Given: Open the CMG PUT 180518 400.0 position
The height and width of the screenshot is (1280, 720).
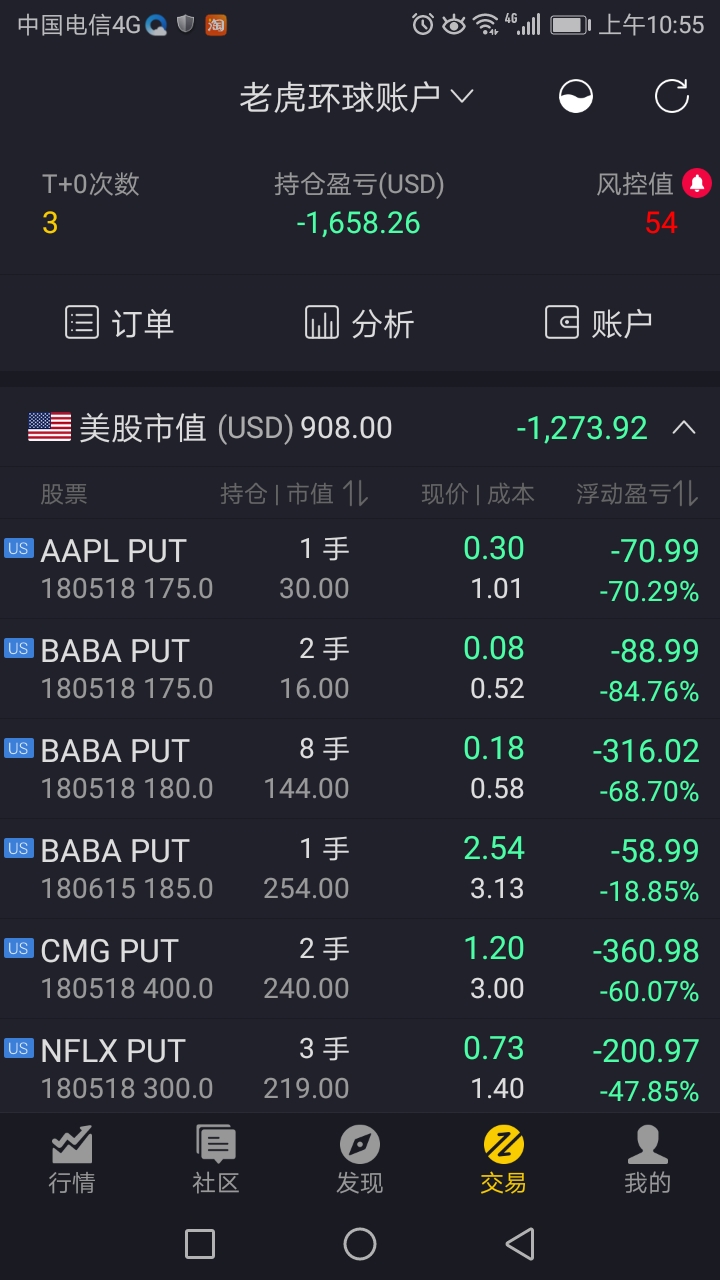Looking at the screenshot, I should pyautogui.click(x=360, y=968).
